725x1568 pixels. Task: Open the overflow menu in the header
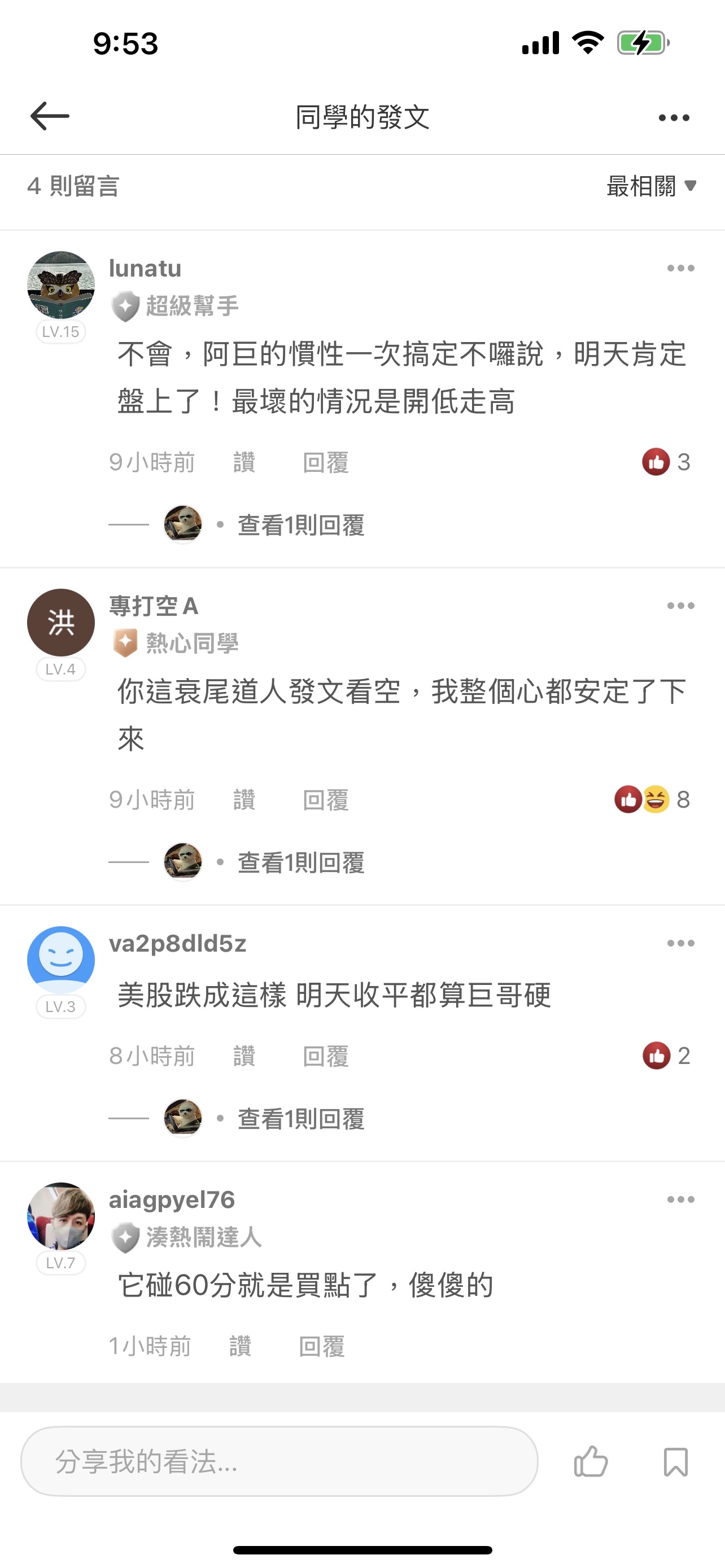[674, 117]
